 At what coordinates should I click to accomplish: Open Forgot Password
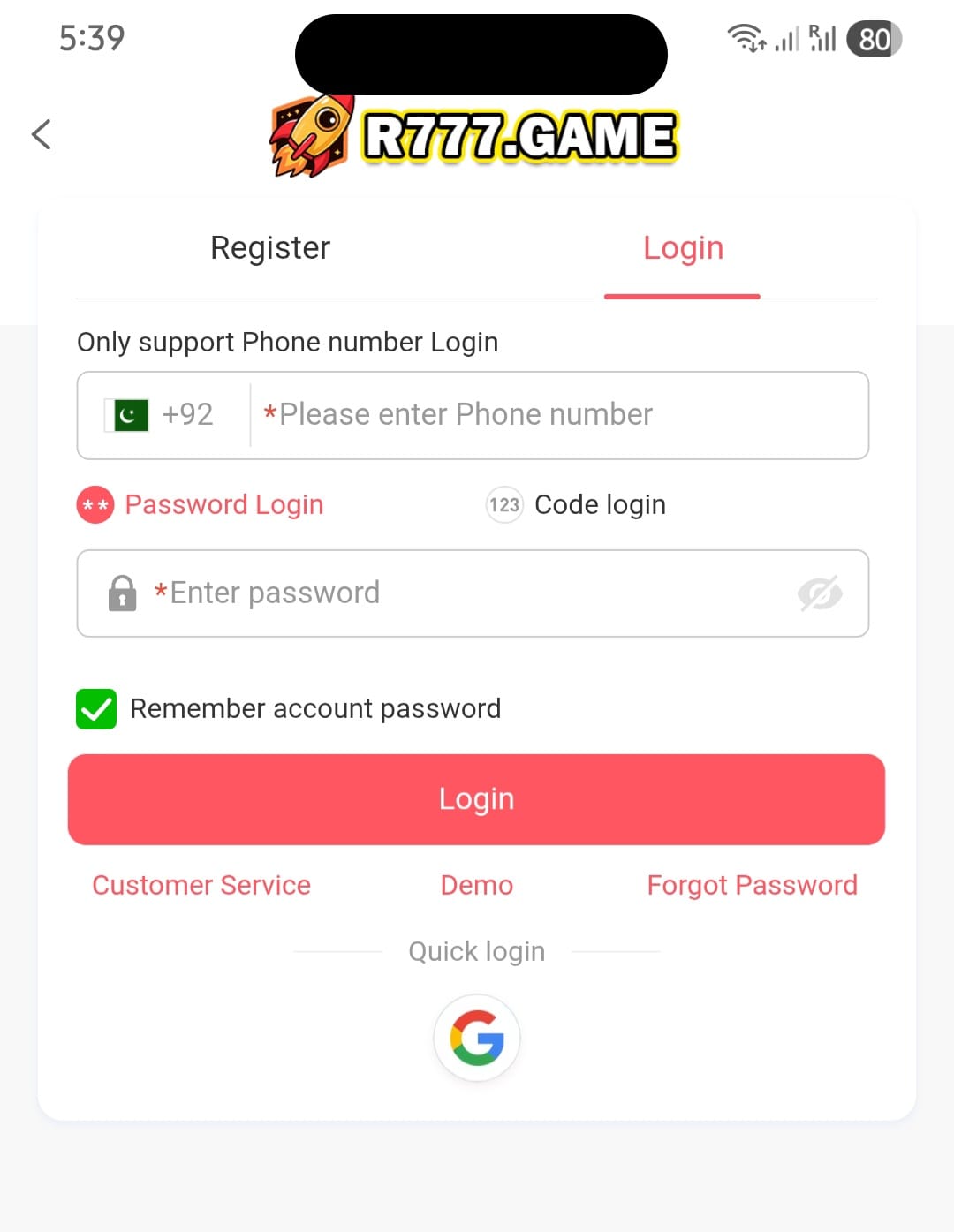click(752, 885)
